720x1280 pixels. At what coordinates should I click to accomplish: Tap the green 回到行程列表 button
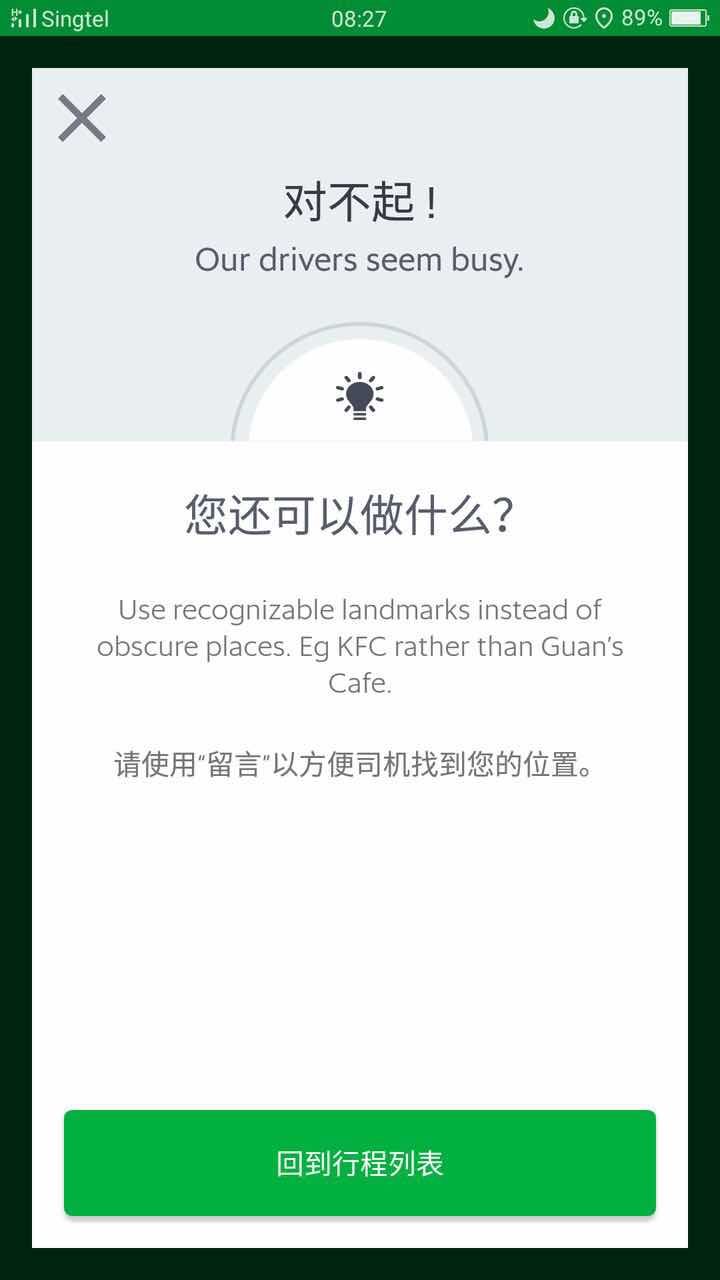360,1163
